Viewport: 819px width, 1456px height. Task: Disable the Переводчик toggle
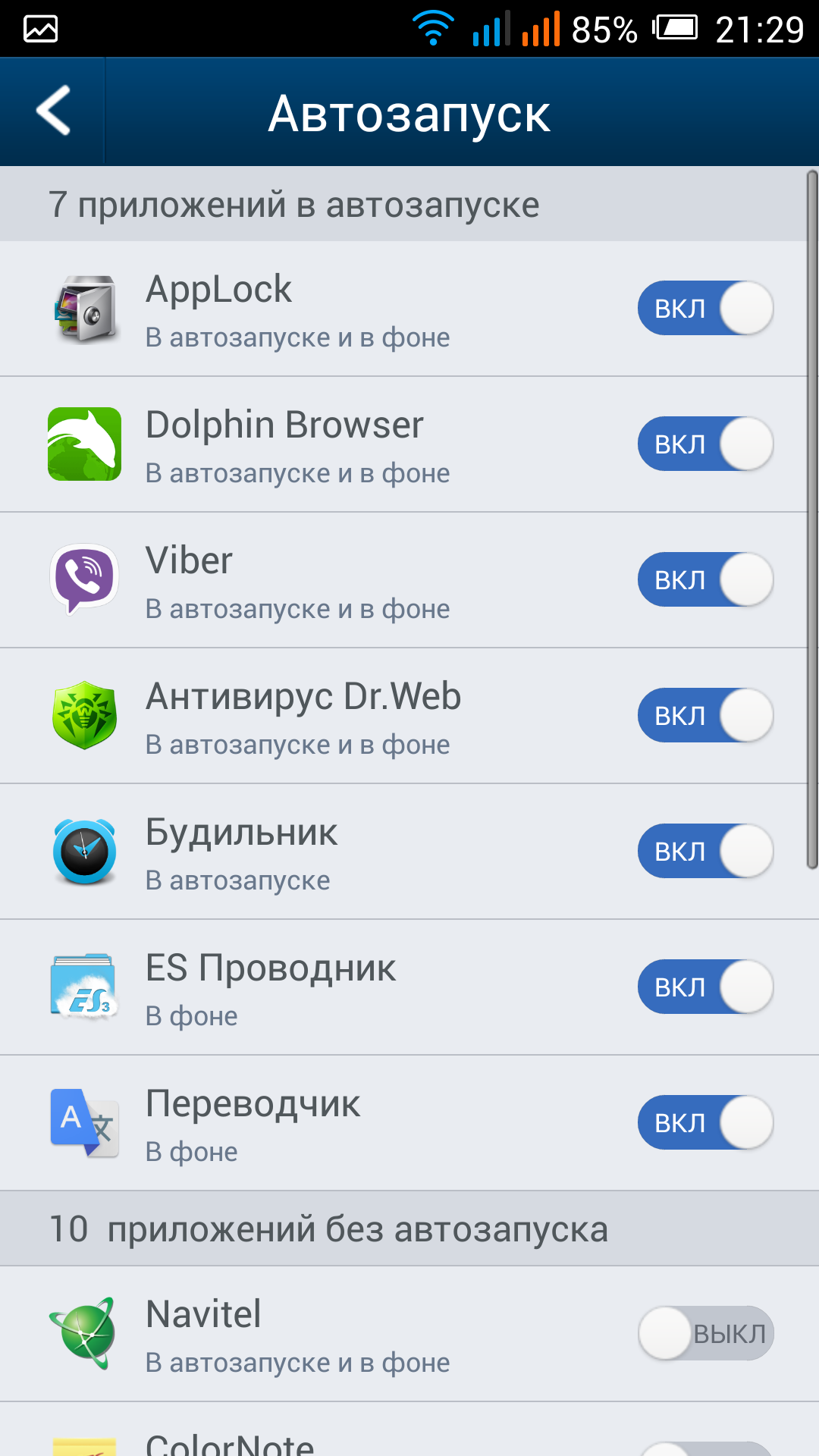[x=705, y=1122]
